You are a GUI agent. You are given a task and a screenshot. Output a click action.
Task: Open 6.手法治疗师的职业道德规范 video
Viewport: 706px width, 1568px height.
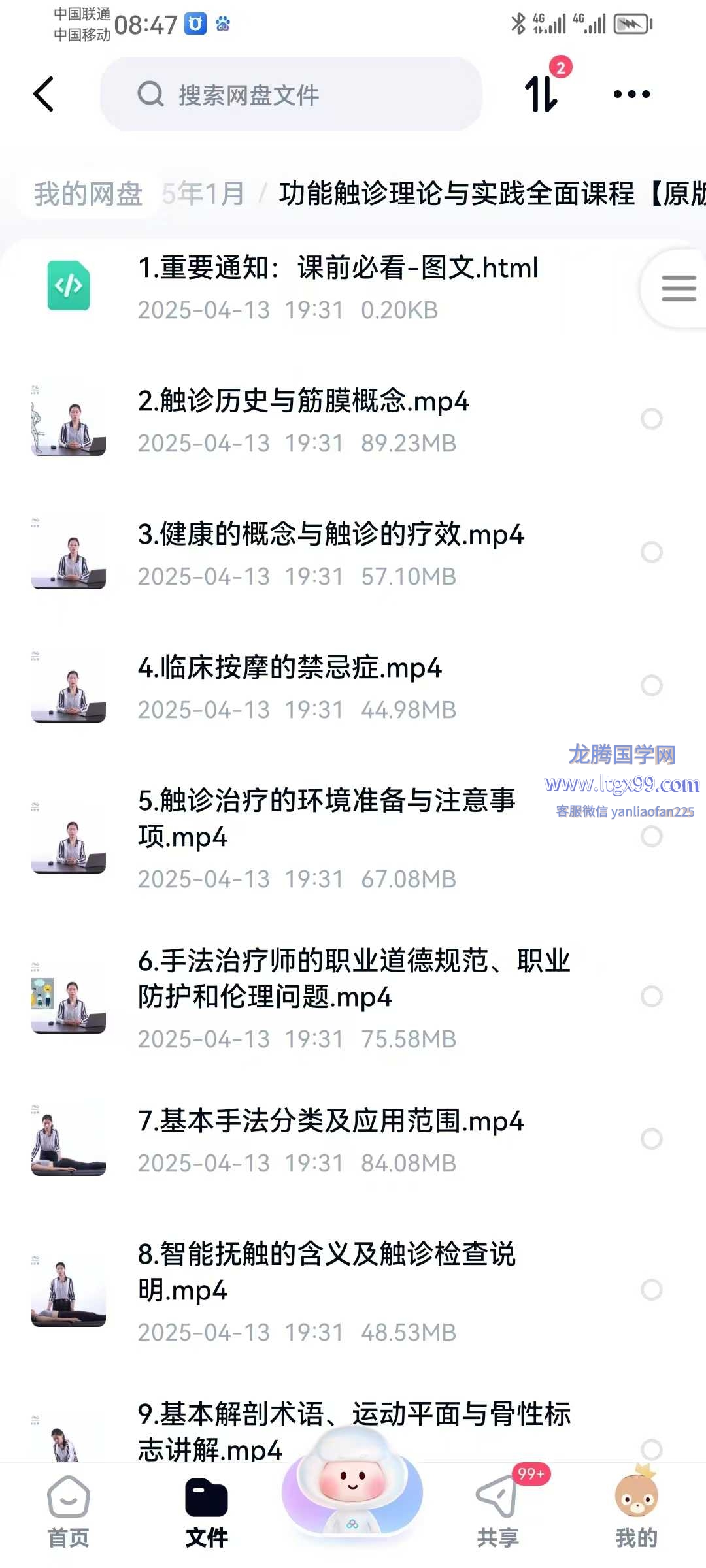(353, 979)
